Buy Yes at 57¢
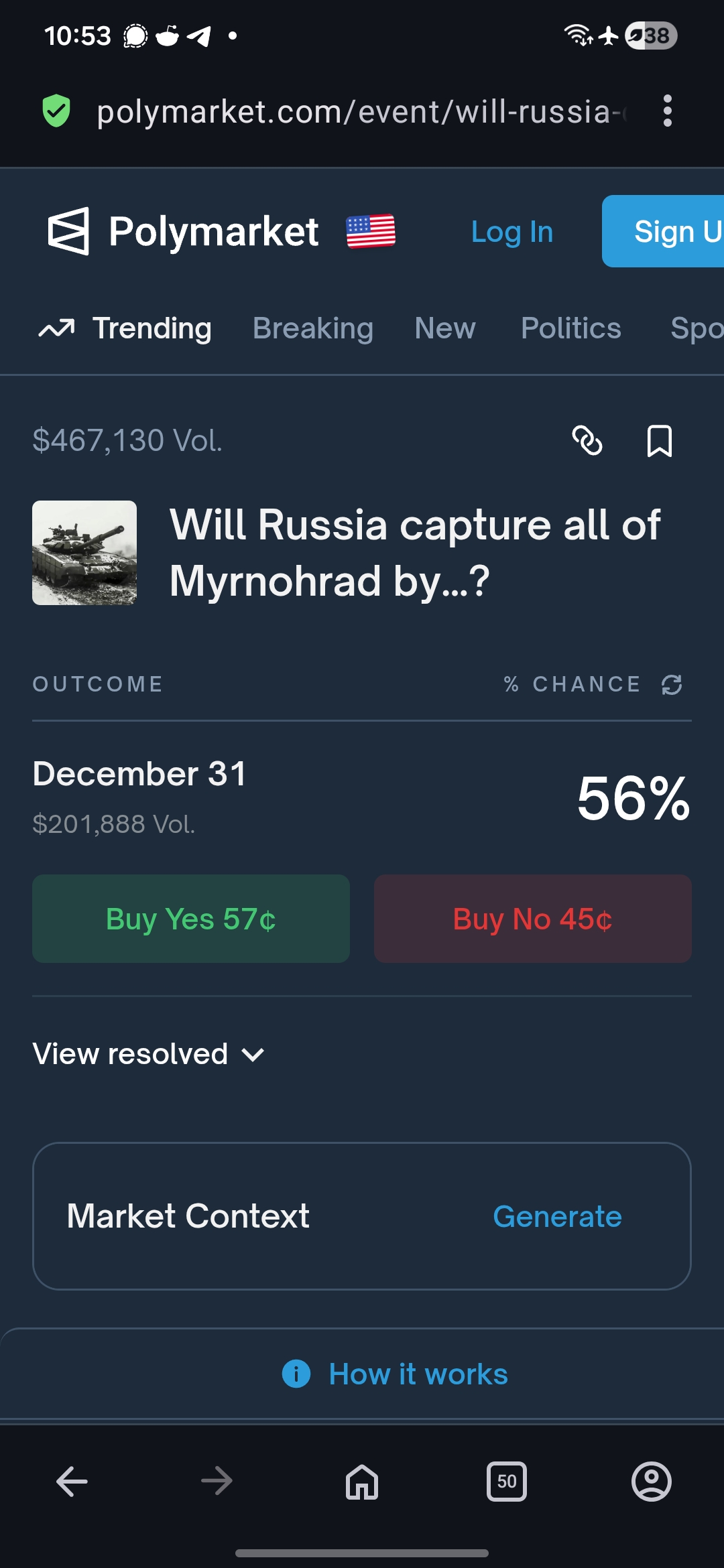 pyautogui.click(x=191, y=919)
